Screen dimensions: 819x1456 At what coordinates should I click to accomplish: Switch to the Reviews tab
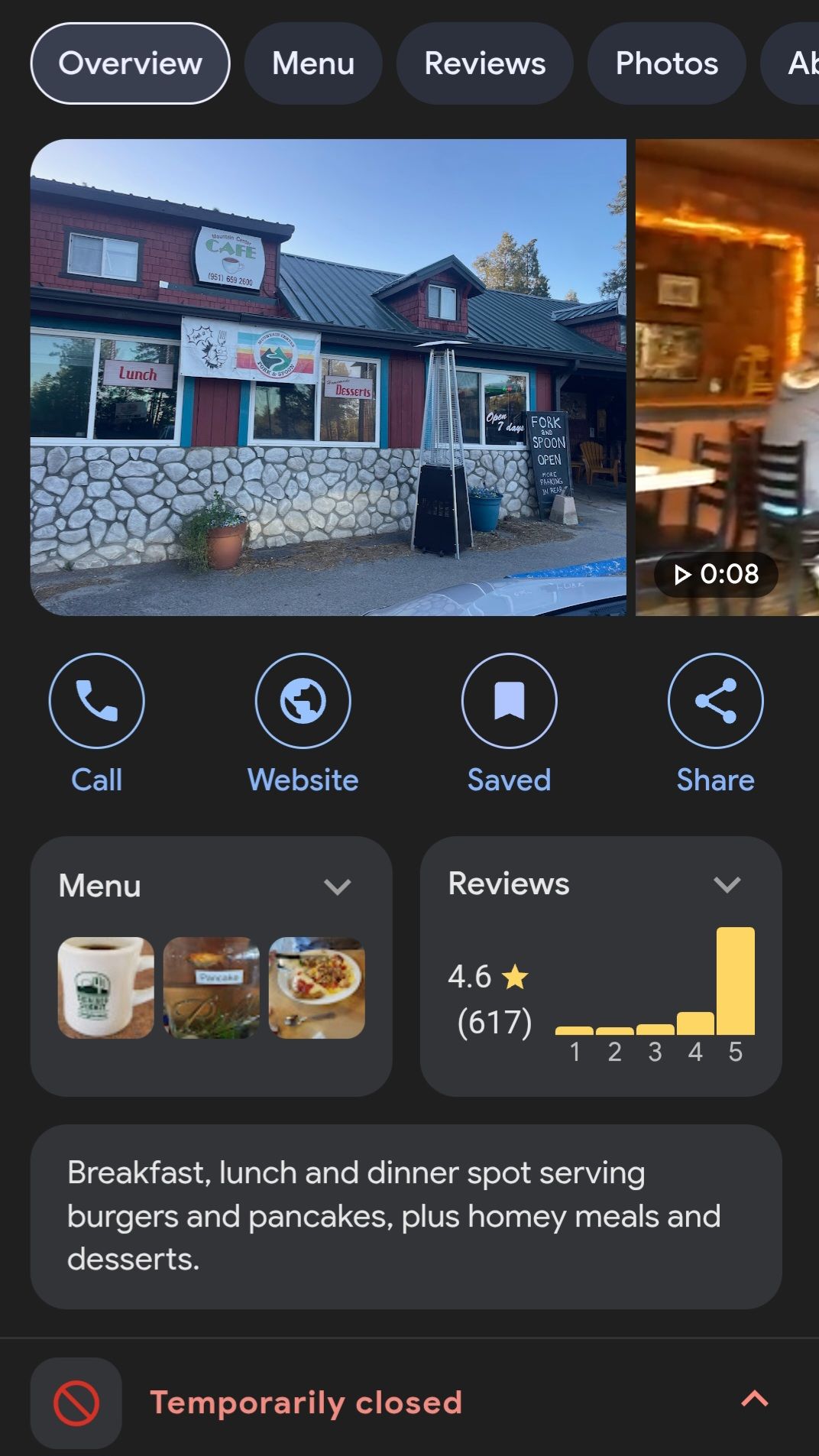click(484, 63)
